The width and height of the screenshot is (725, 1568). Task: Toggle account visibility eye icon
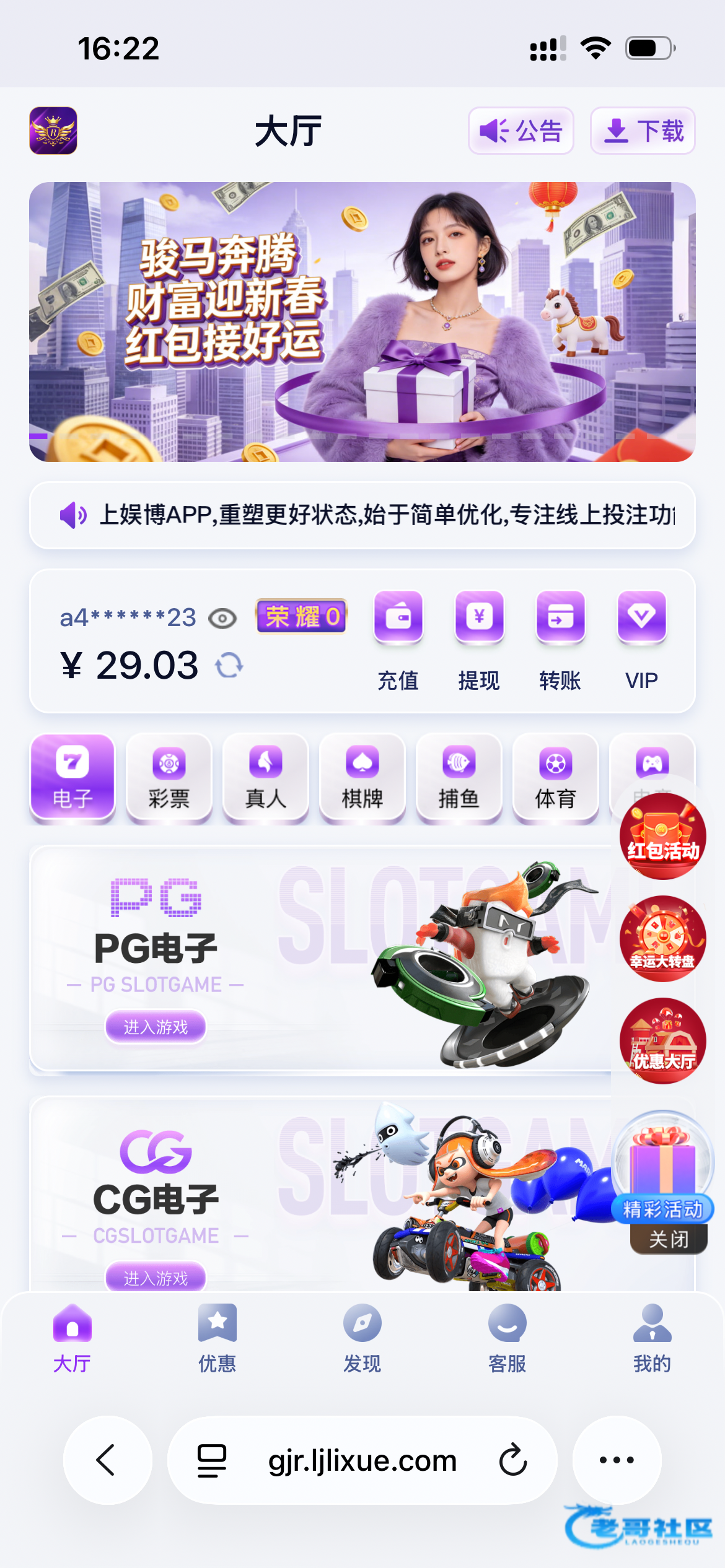(x=222, y=618)
